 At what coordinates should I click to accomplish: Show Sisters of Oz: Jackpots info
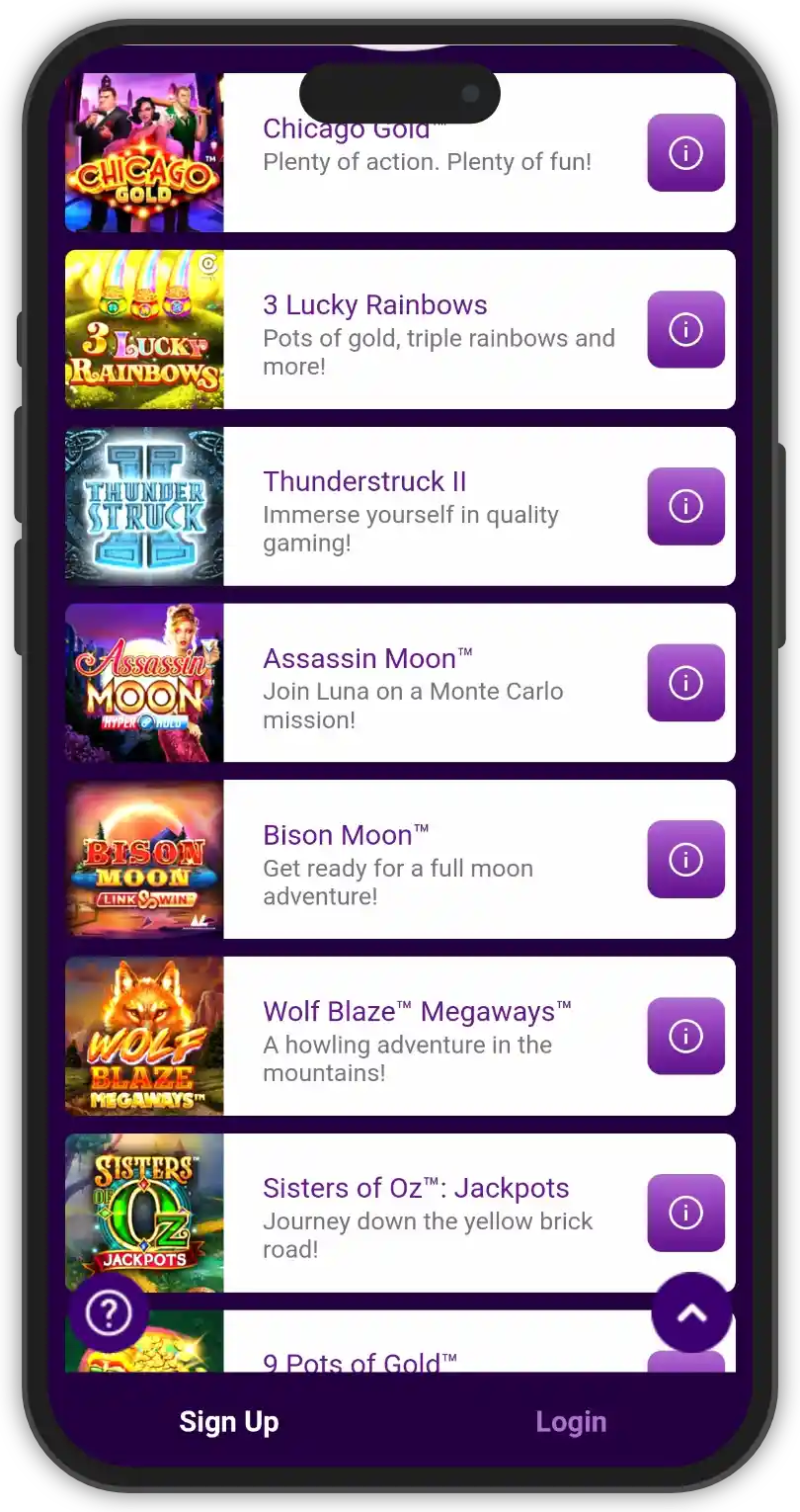(x=685, y=1213)
